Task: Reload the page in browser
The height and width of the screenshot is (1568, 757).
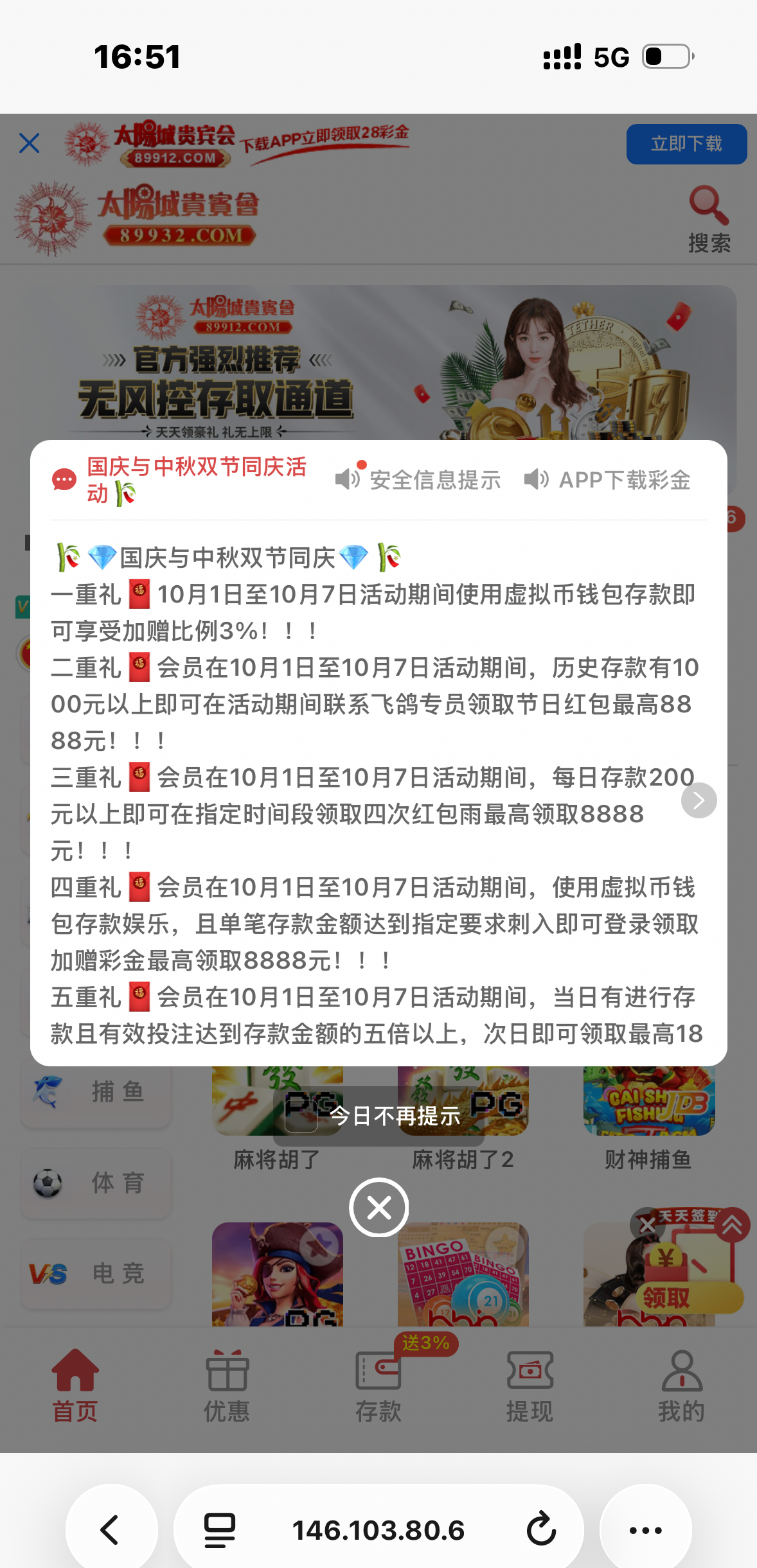Action: pyautogui.click(x=541, y=1529)
